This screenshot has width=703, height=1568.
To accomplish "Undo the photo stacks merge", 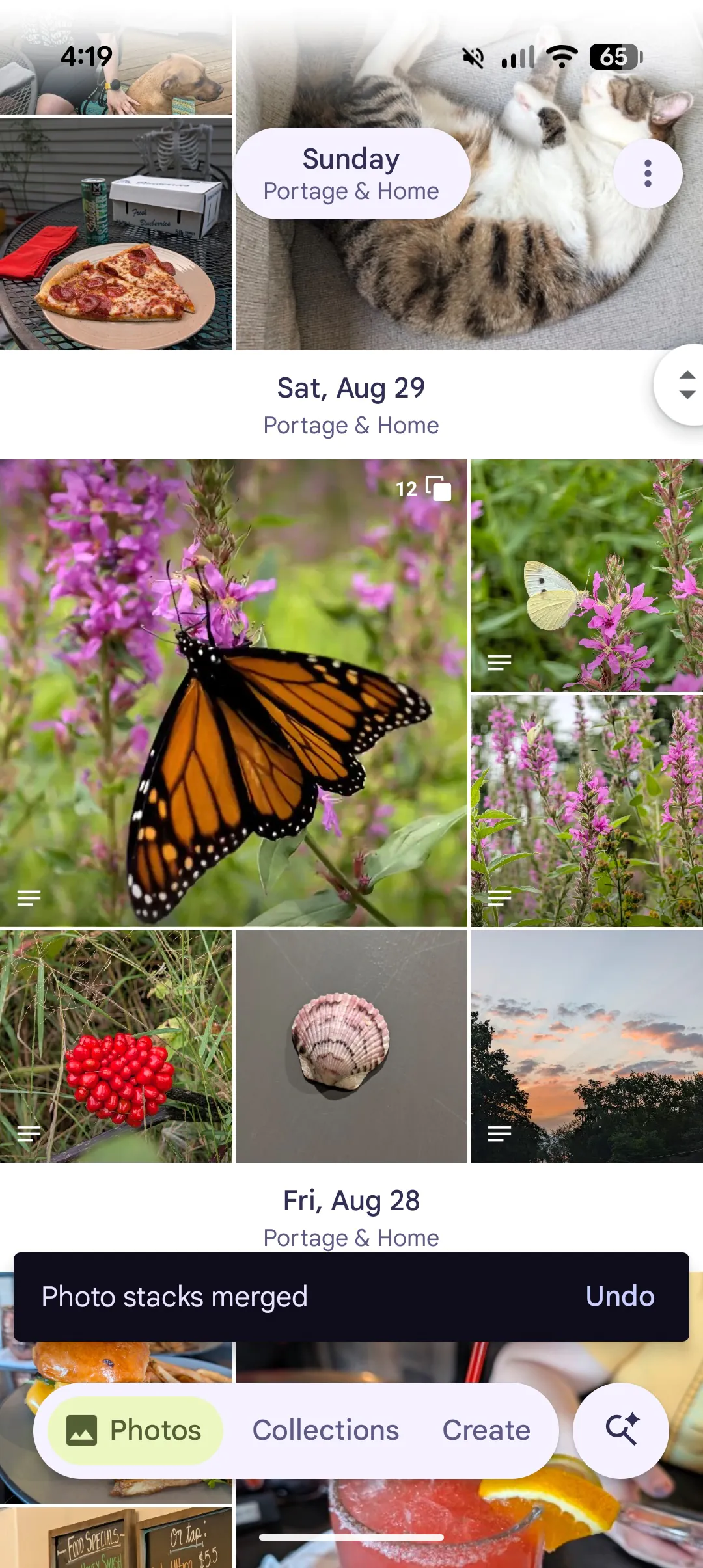I will (x=620, y=1296).
